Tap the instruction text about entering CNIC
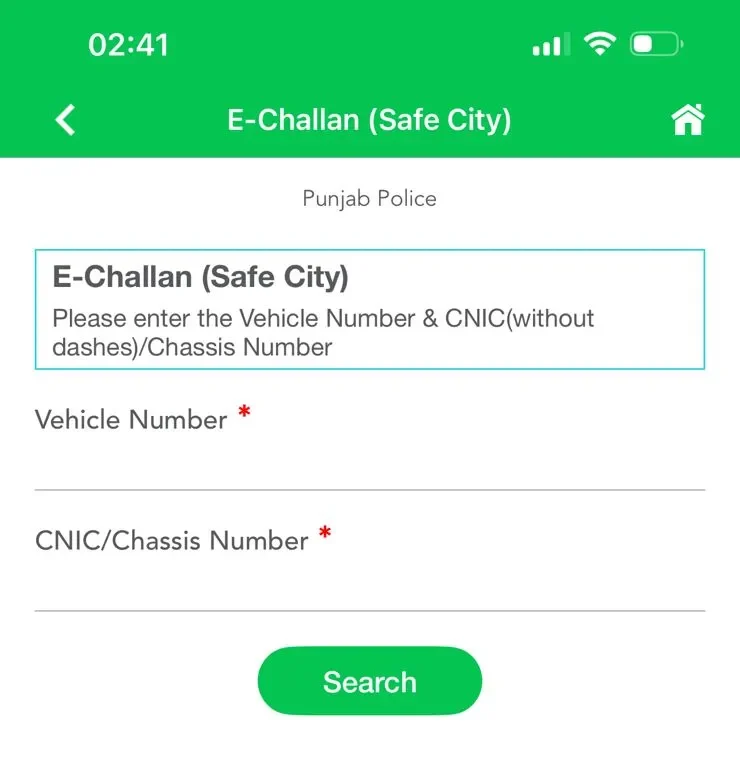This screenshot has width=740, height=780. point(324,330)
